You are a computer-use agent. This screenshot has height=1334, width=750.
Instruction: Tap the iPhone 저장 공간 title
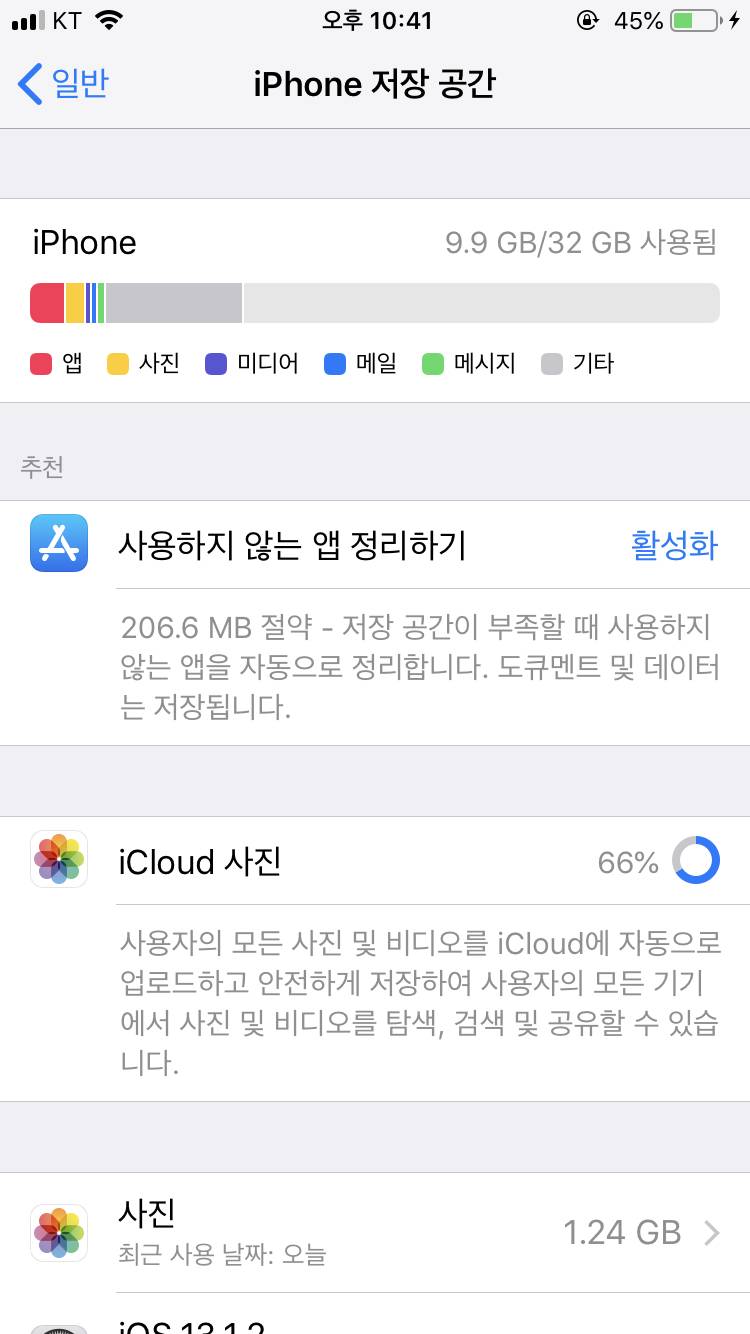(375, 84)
